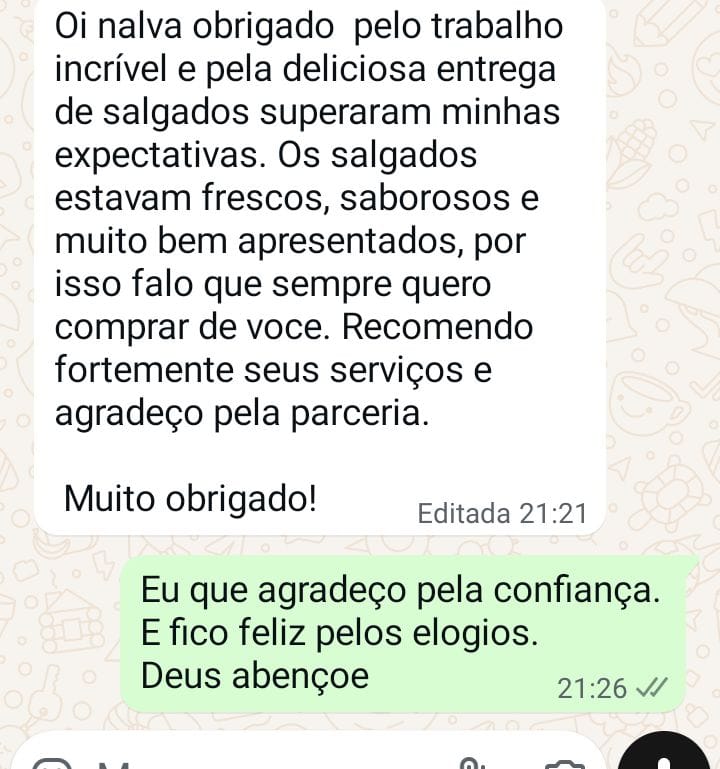720x769 pixels.
Task: Tap the message input field
Action: 280,764
